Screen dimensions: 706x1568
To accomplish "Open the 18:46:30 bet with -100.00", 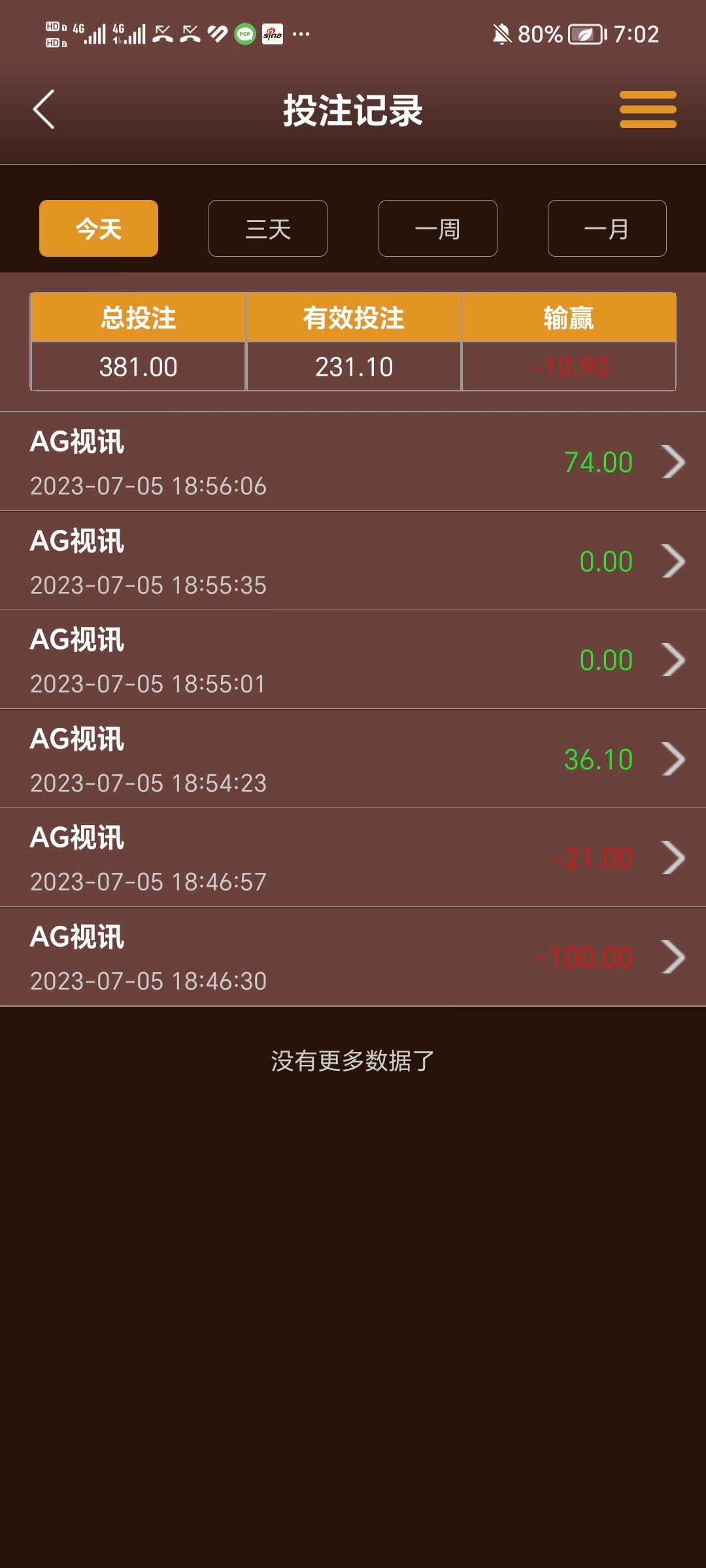I will 353,957.
